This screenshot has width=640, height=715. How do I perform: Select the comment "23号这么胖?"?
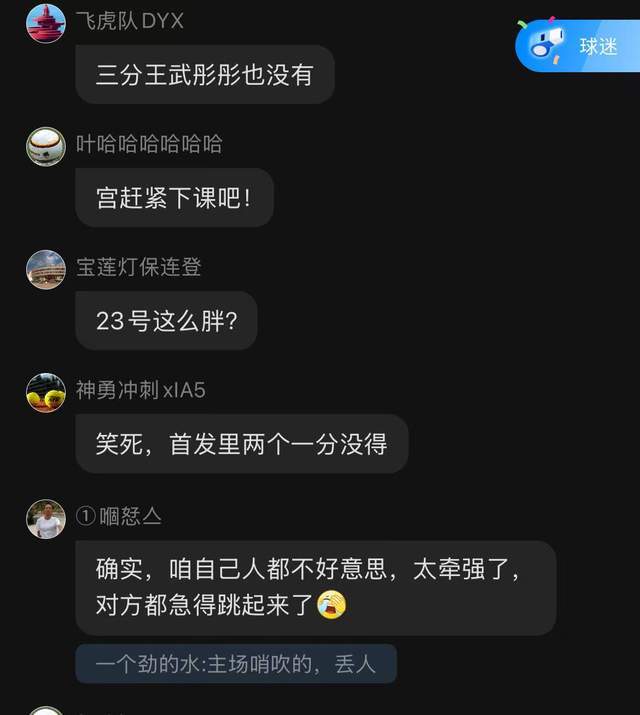point(166,321)
